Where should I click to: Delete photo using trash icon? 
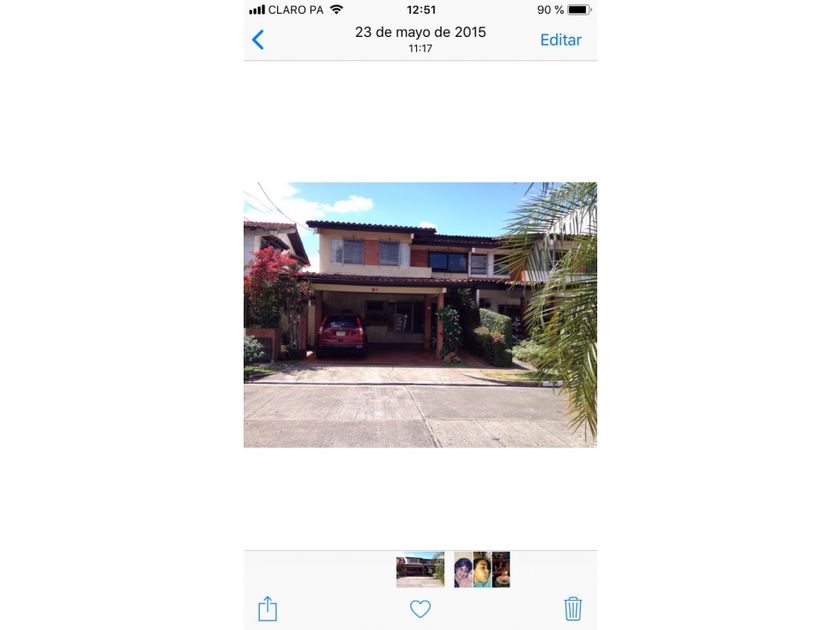[573, 608]
